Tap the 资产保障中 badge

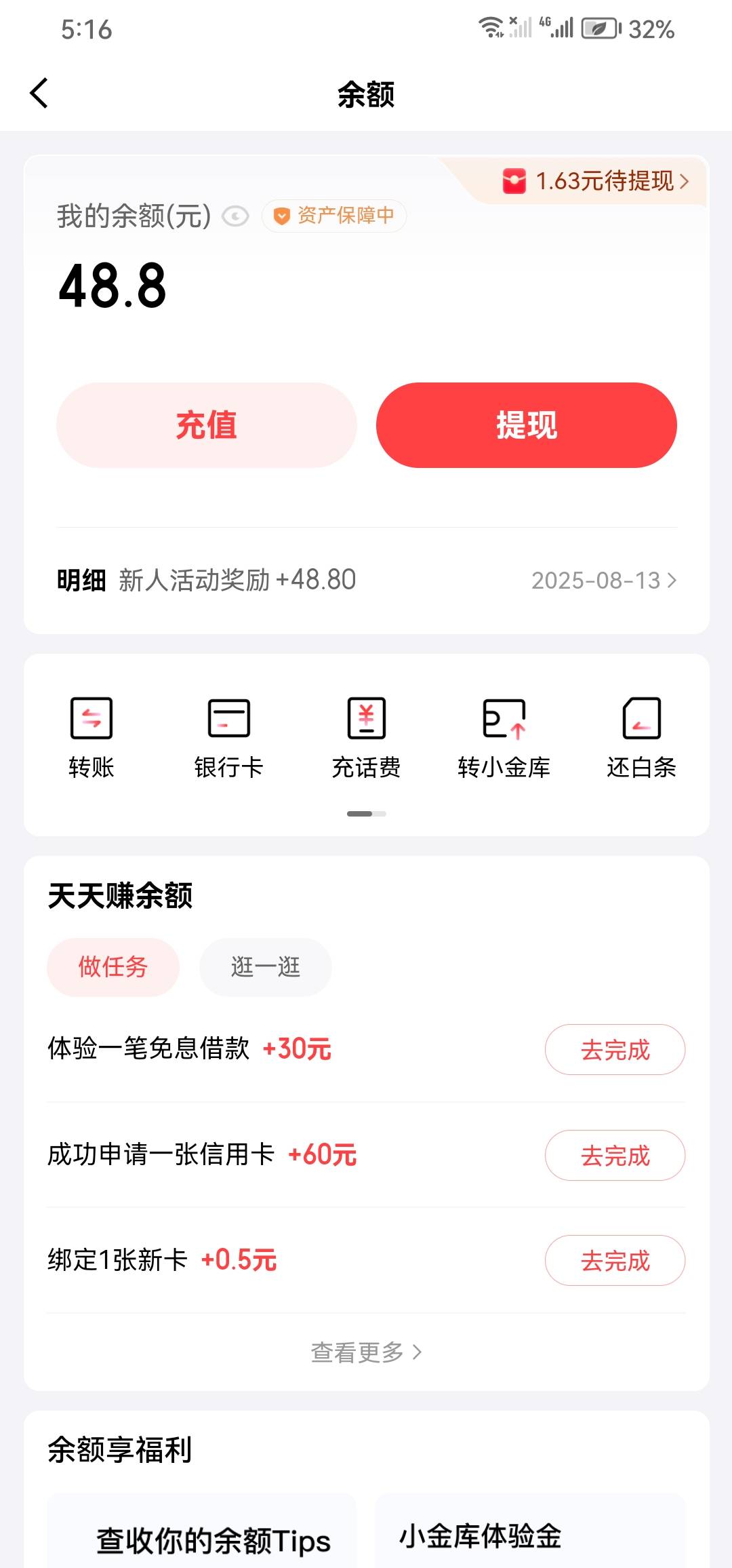tap(334, 216)
